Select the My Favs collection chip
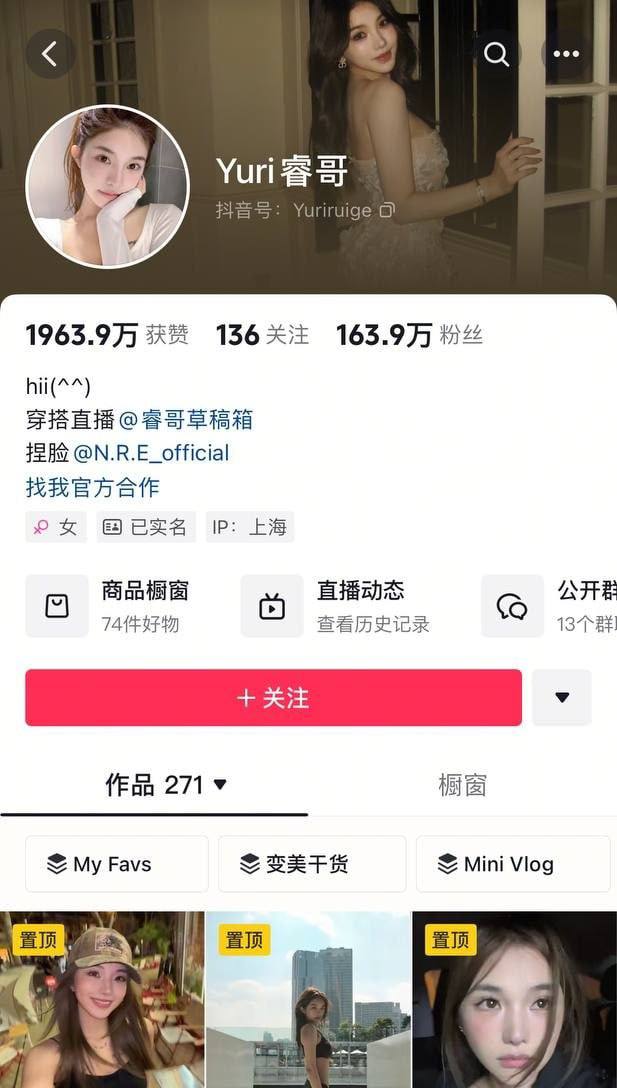This screenshot has width=617, height=1088. (116, 864)
